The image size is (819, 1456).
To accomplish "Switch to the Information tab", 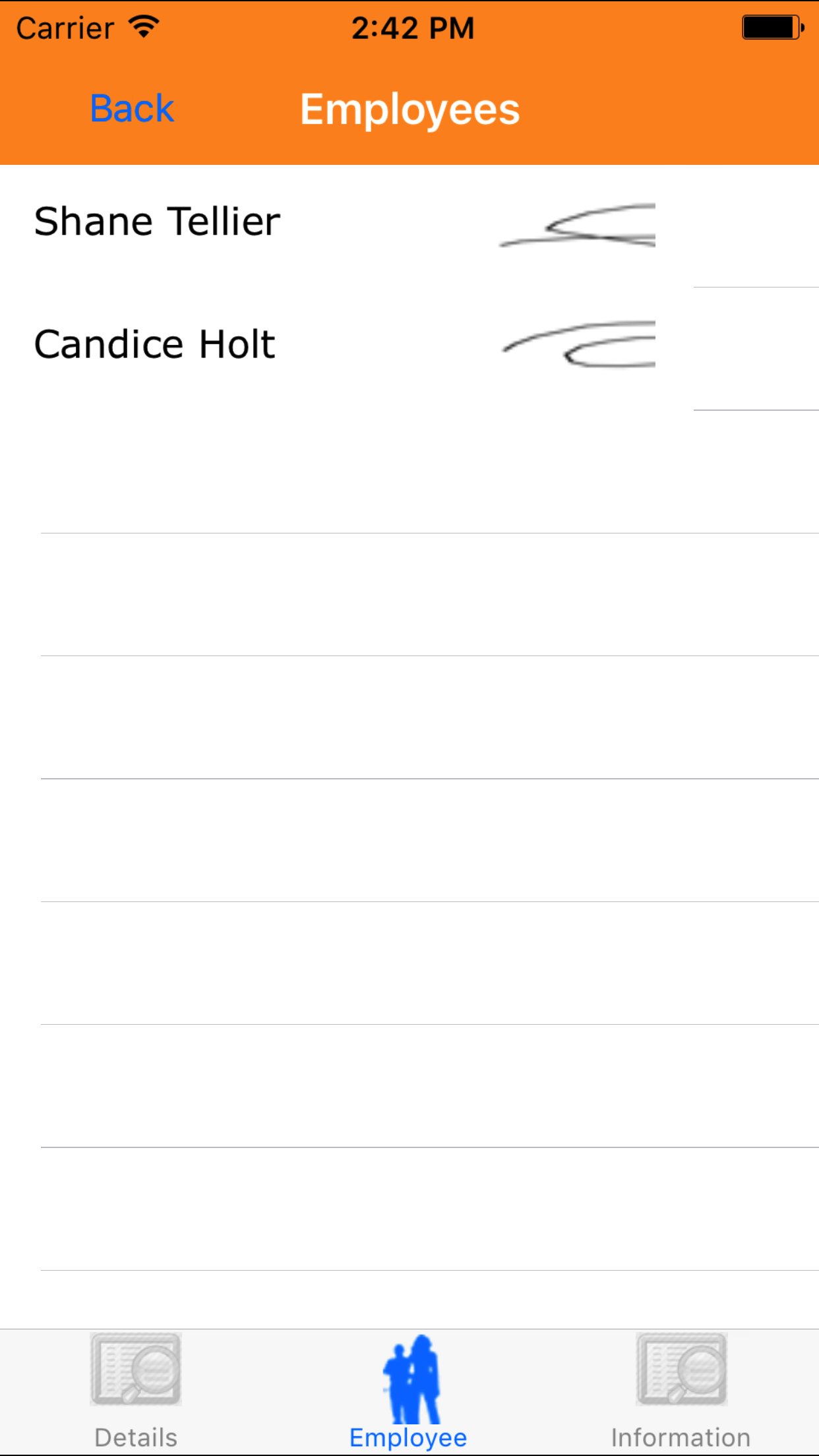I will click(x=681, y=1391).
